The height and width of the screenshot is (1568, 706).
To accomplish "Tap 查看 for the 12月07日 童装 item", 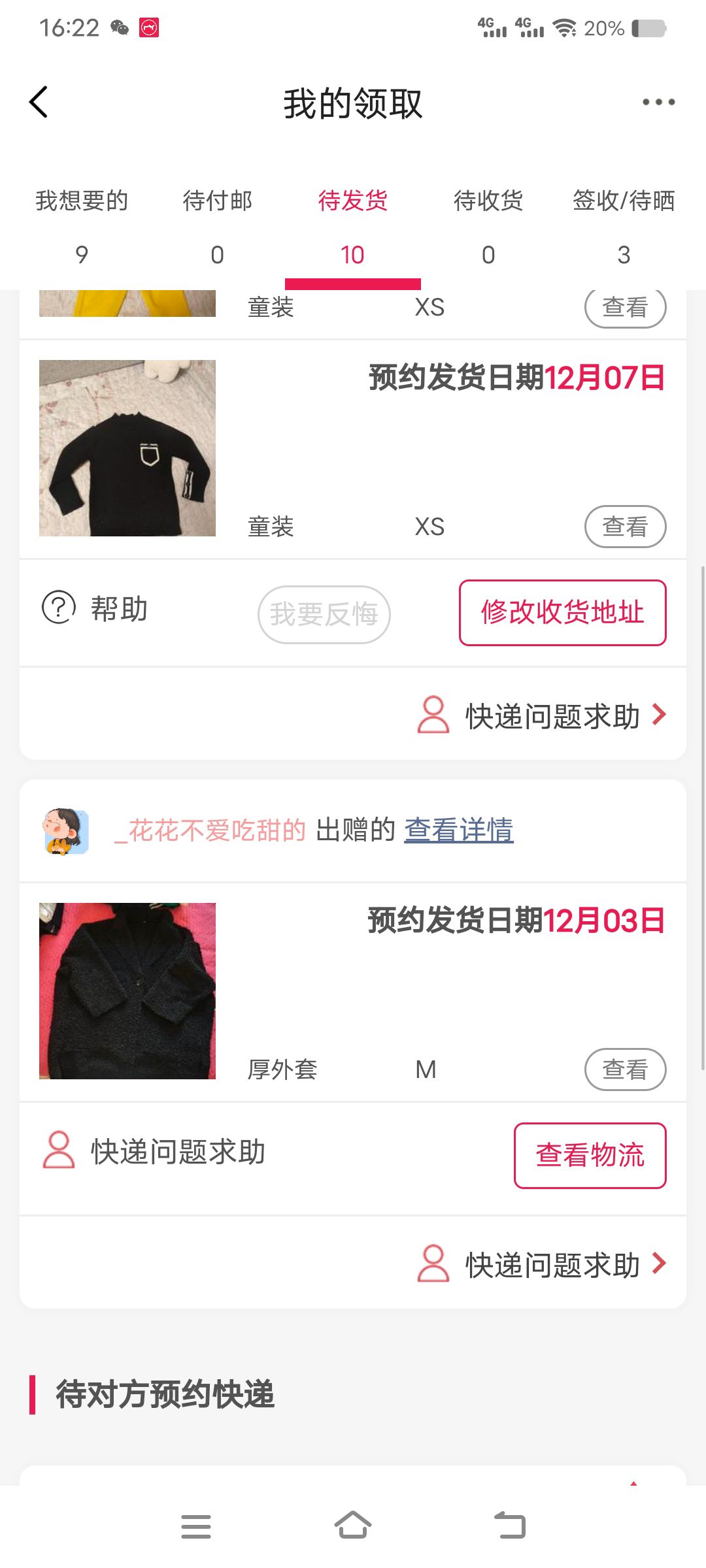I will click(x=625, y=527).
